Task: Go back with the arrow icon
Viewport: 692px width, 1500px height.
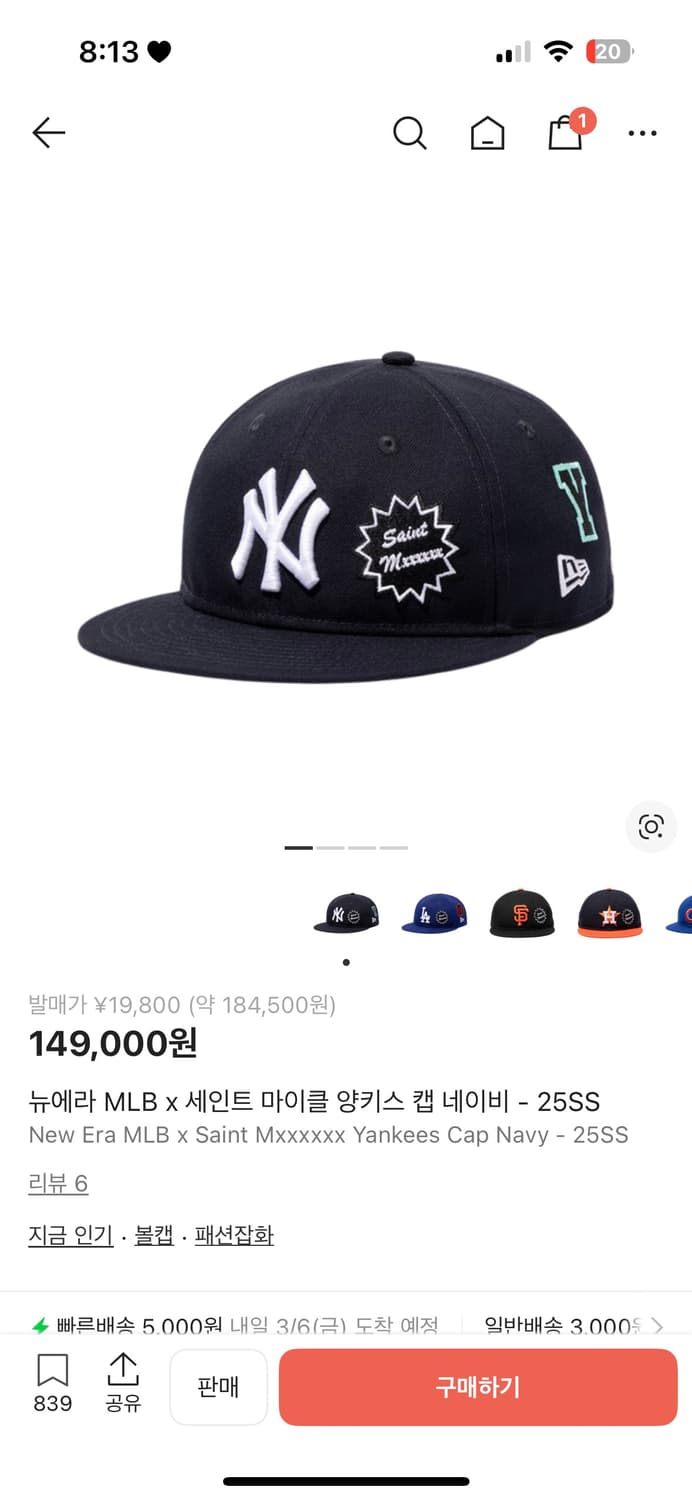Action: (x=48, y=132)
